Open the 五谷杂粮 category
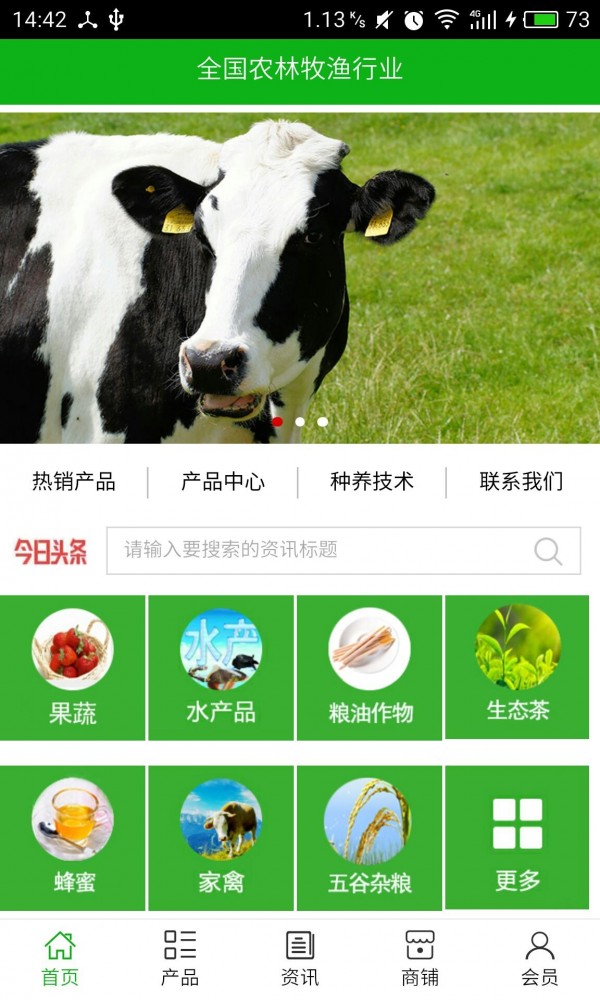The image size is (600, 1000). [x=370, y=838]
